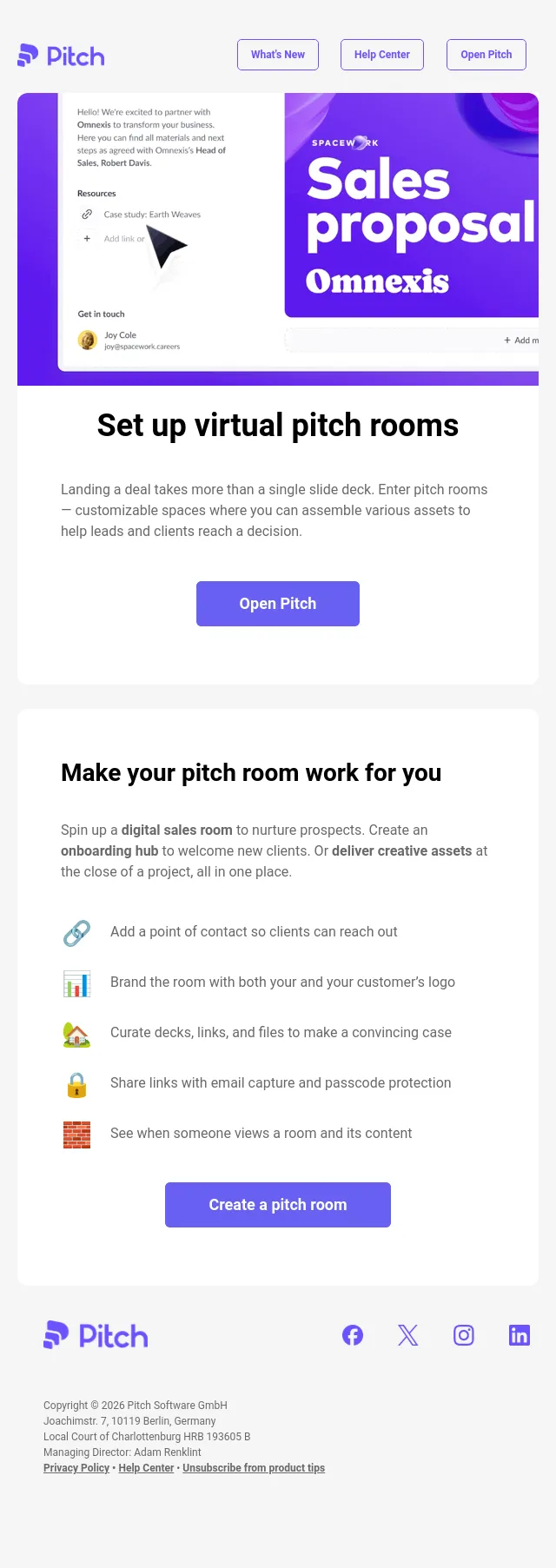This screenshot has height=1568, width=556.
Task: Tap the filled purple Open Pitch button
Action: 278,604
